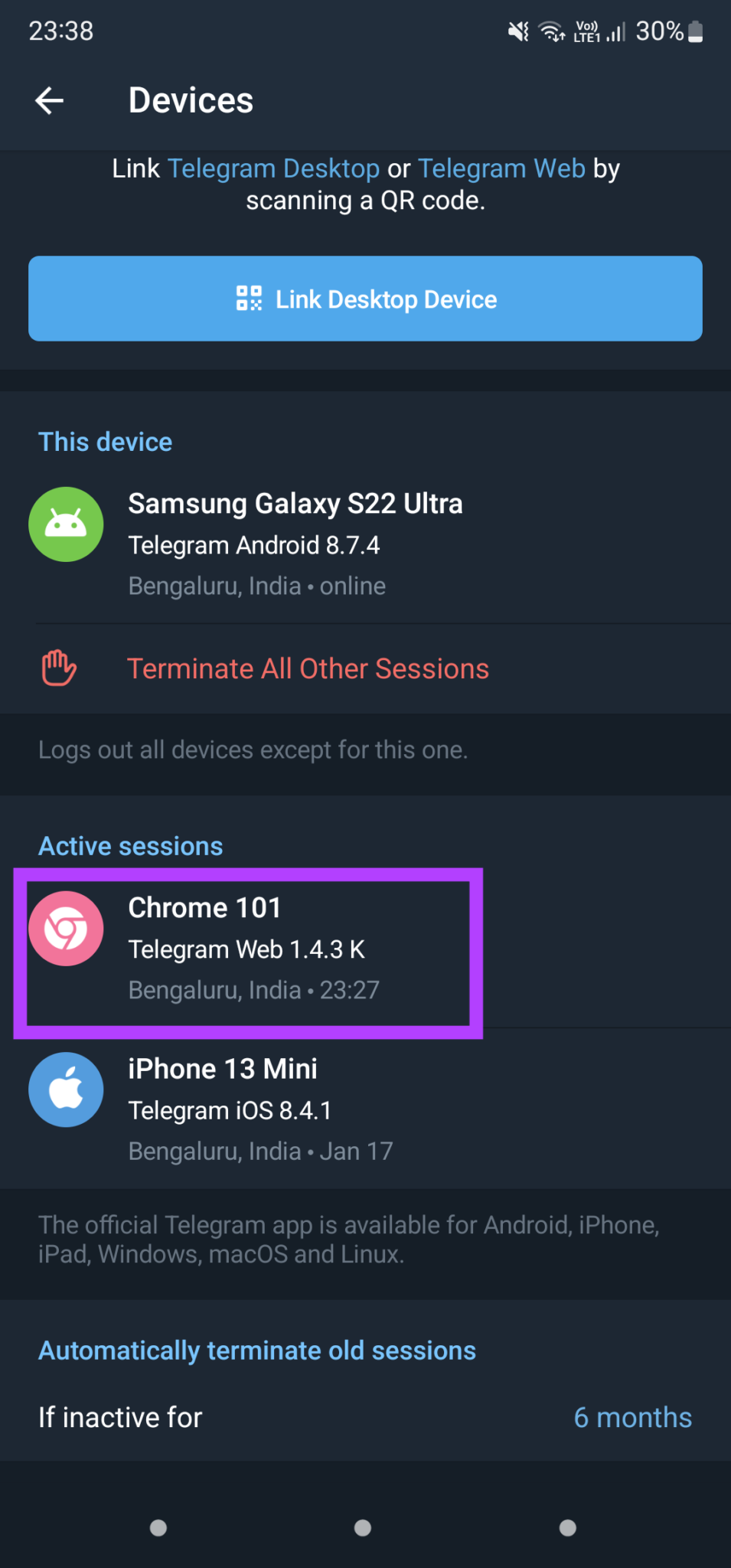Select the Samsung Galaxy S22 Ultra session
Viewport: 731px width, 1568px height.
306,544
